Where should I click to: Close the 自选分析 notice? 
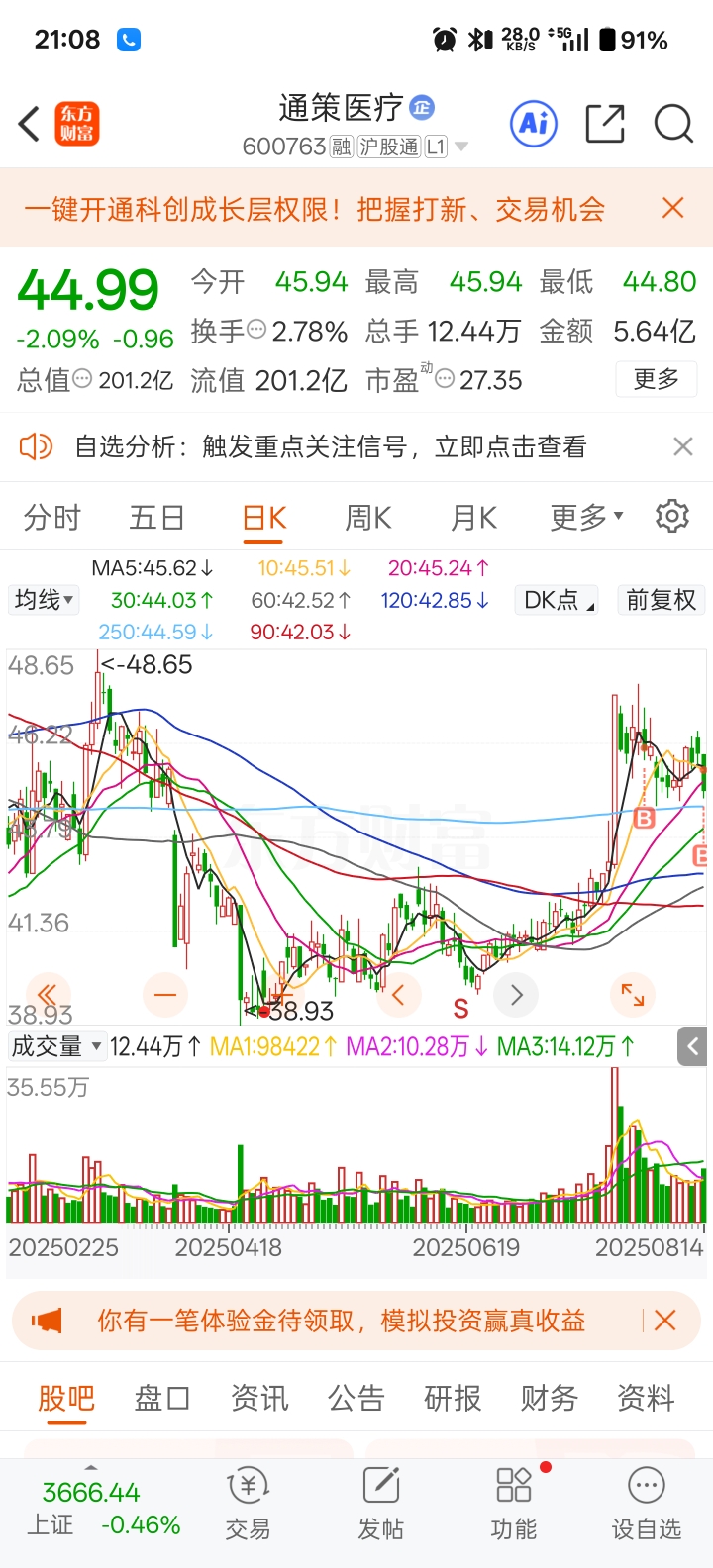(683, 446)
